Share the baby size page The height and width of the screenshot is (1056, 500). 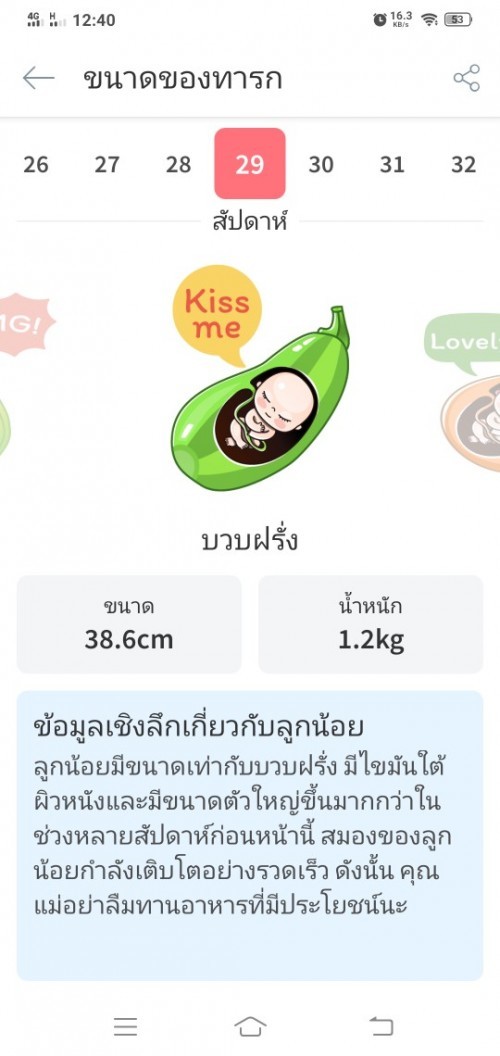(x=466, y=78)
